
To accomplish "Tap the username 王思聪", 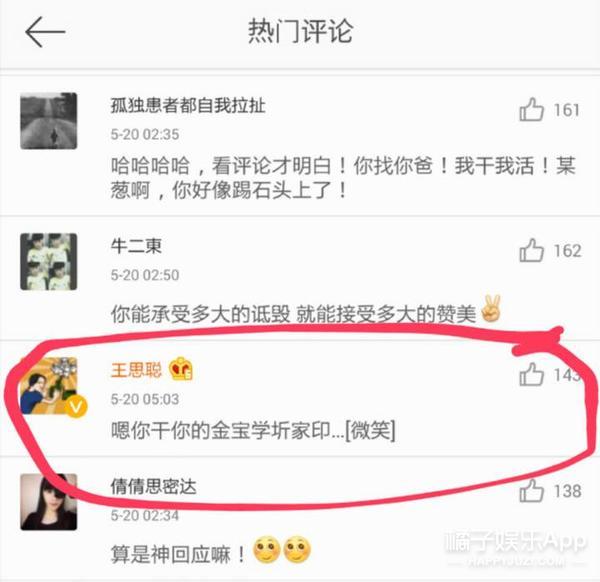I will click(135, 370).
